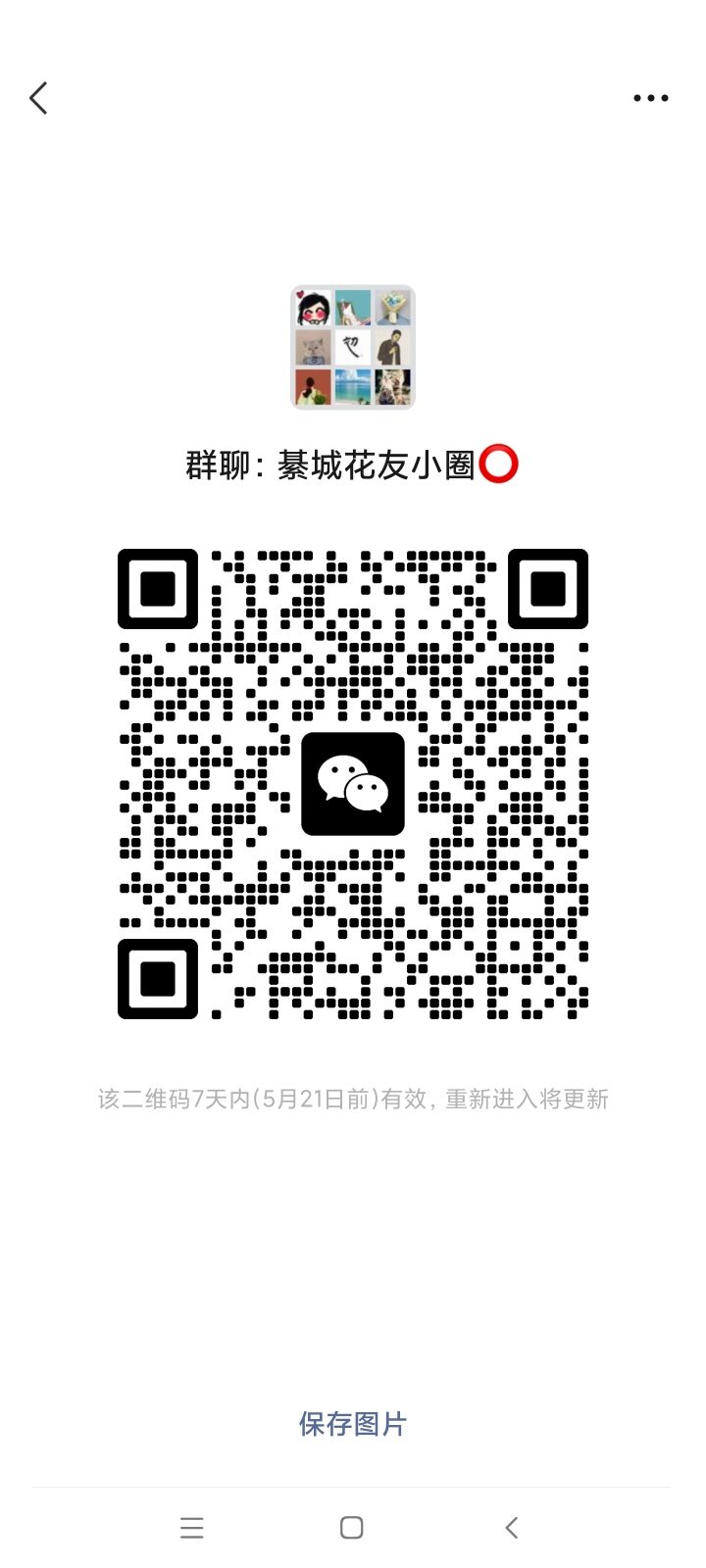Tap the system back button

511,1528
